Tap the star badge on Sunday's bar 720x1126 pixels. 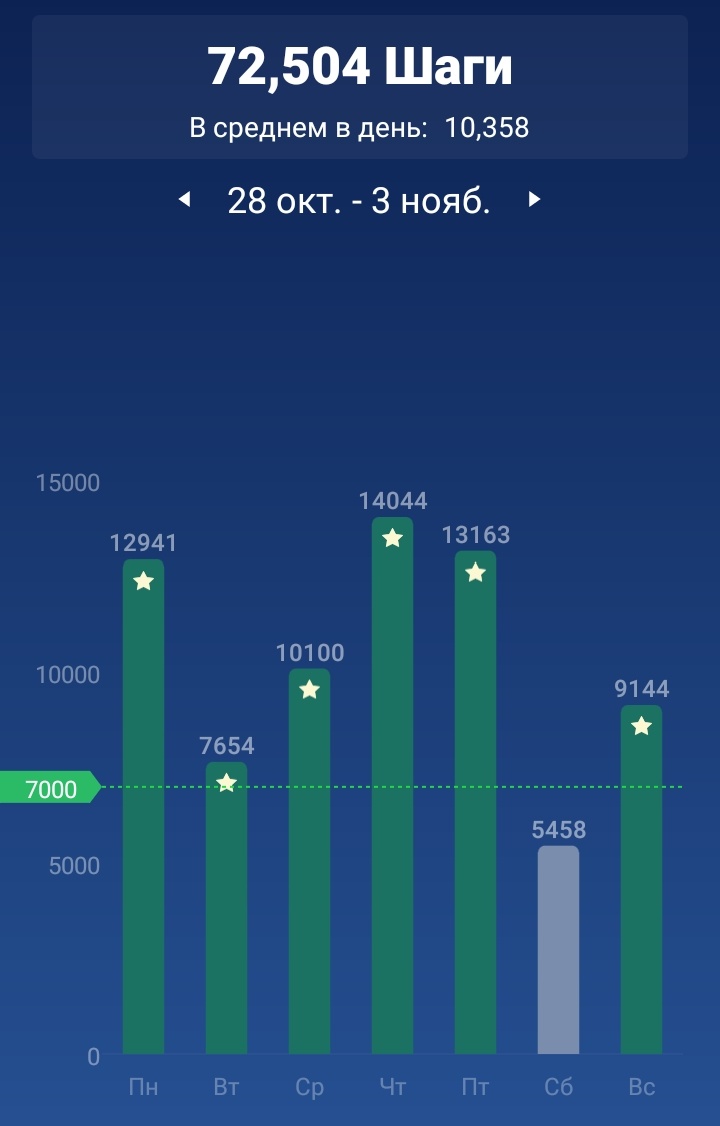pyautogui.click(x=641, y=726)
